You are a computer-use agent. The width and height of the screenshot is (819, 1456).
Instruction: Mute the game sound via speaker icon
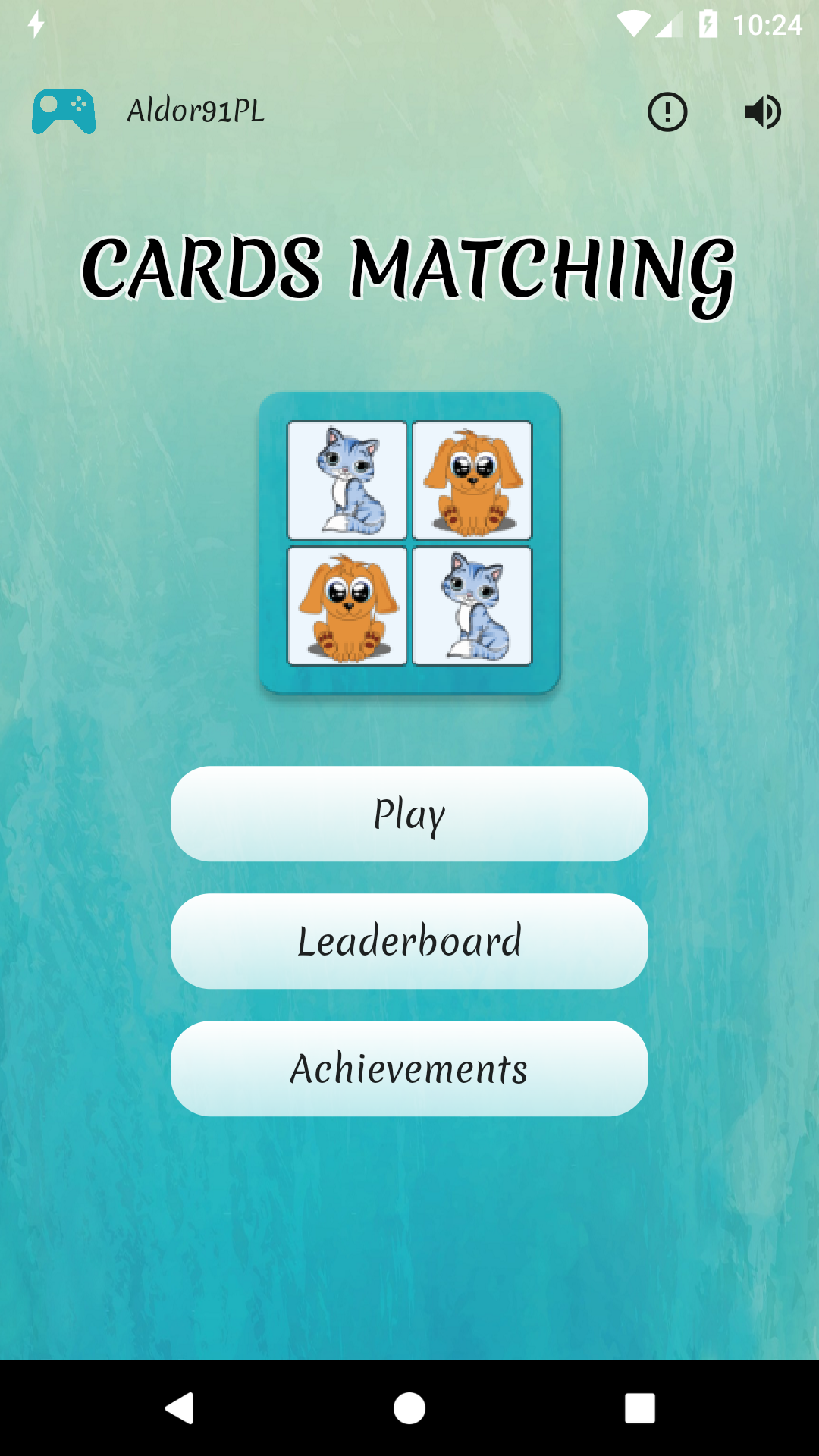tap(762, 112)
